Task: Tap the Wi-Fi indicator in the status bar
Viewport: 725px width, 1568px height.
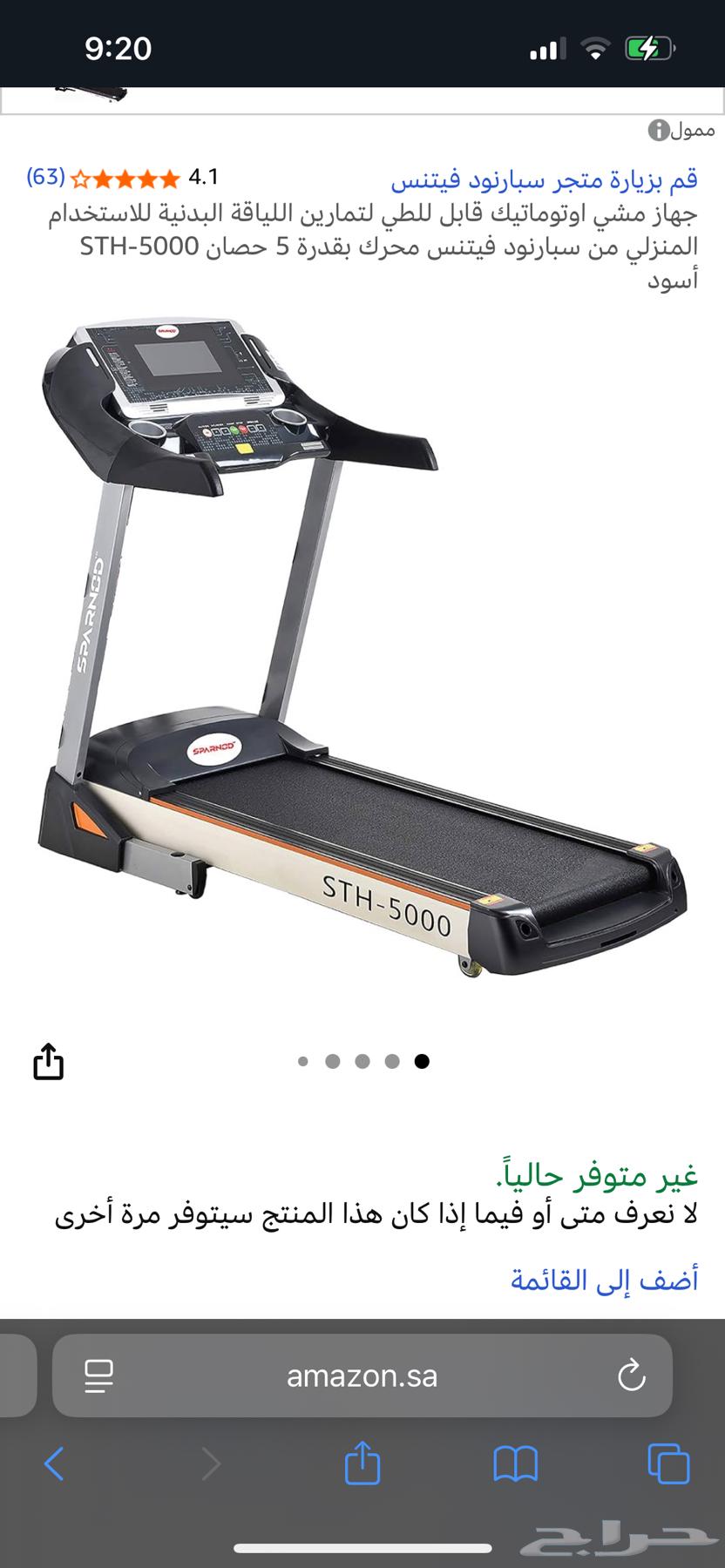Action: click(x=598, y=48)
